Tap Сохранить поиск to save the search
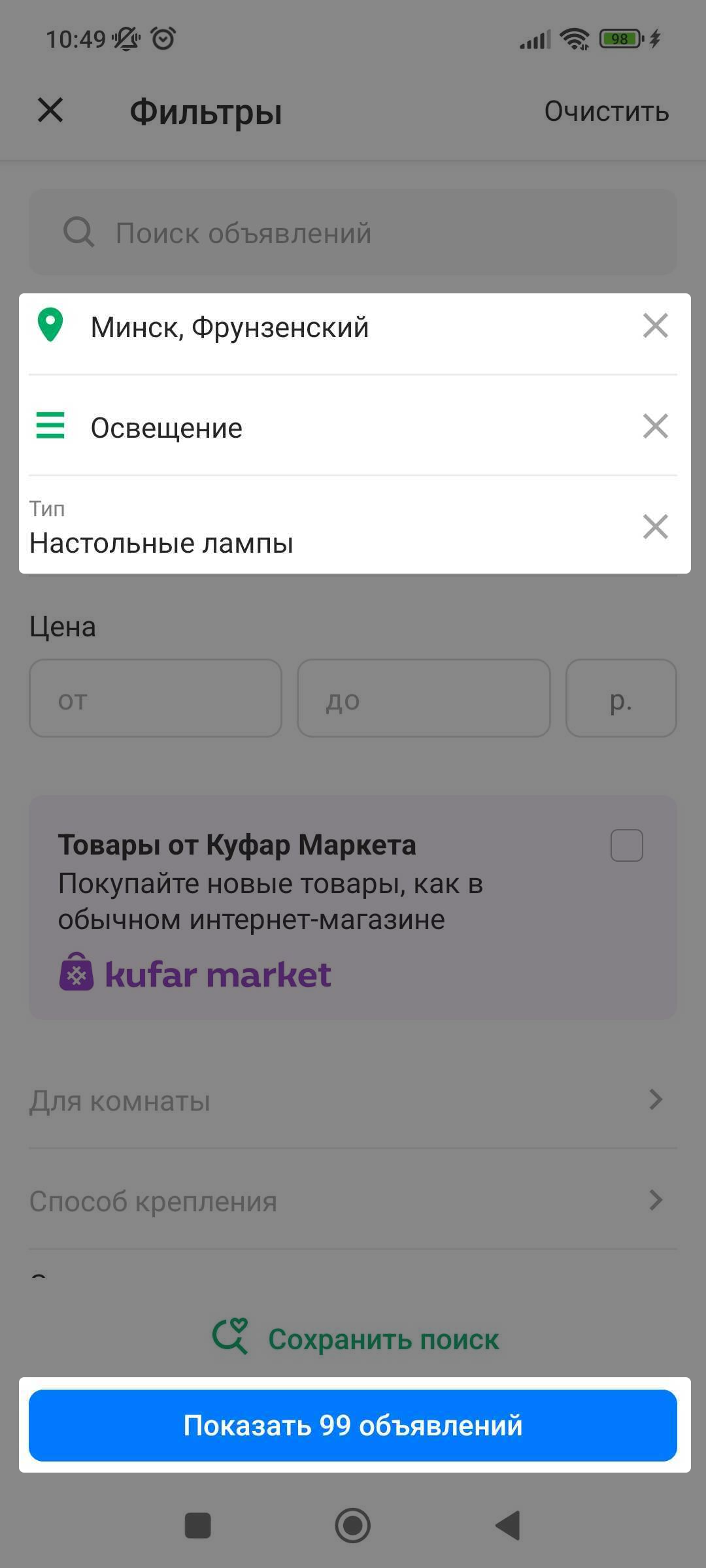The height and width of the screenshot is (1568, 706). point(356,1339)
